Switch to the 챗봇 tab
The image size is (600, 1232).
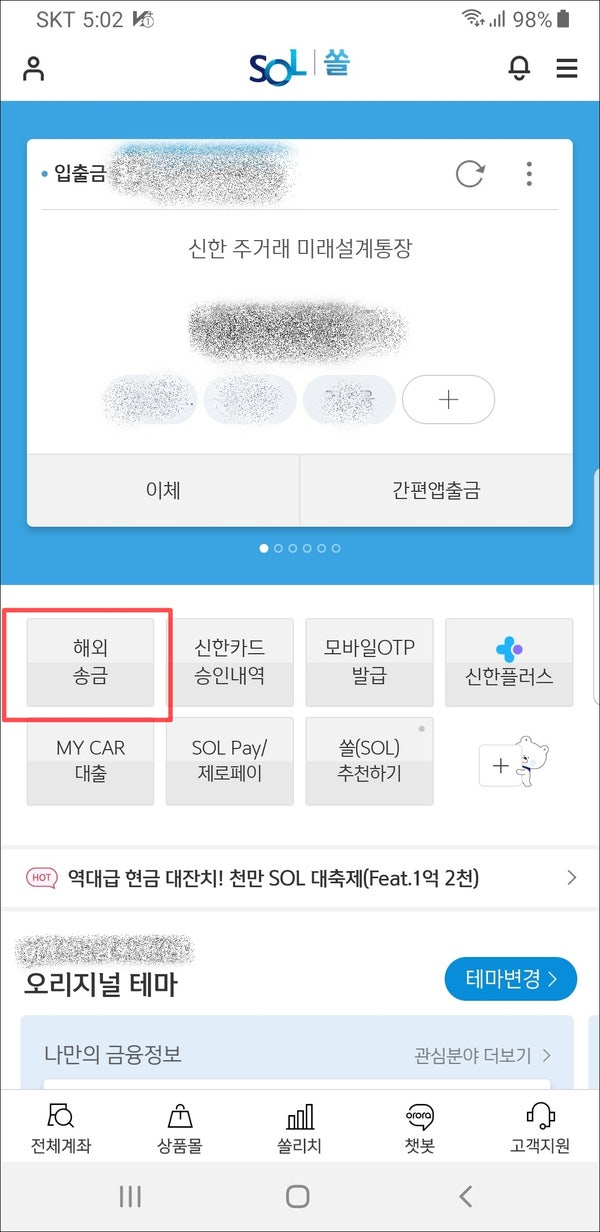click(x=420, y=1130)
